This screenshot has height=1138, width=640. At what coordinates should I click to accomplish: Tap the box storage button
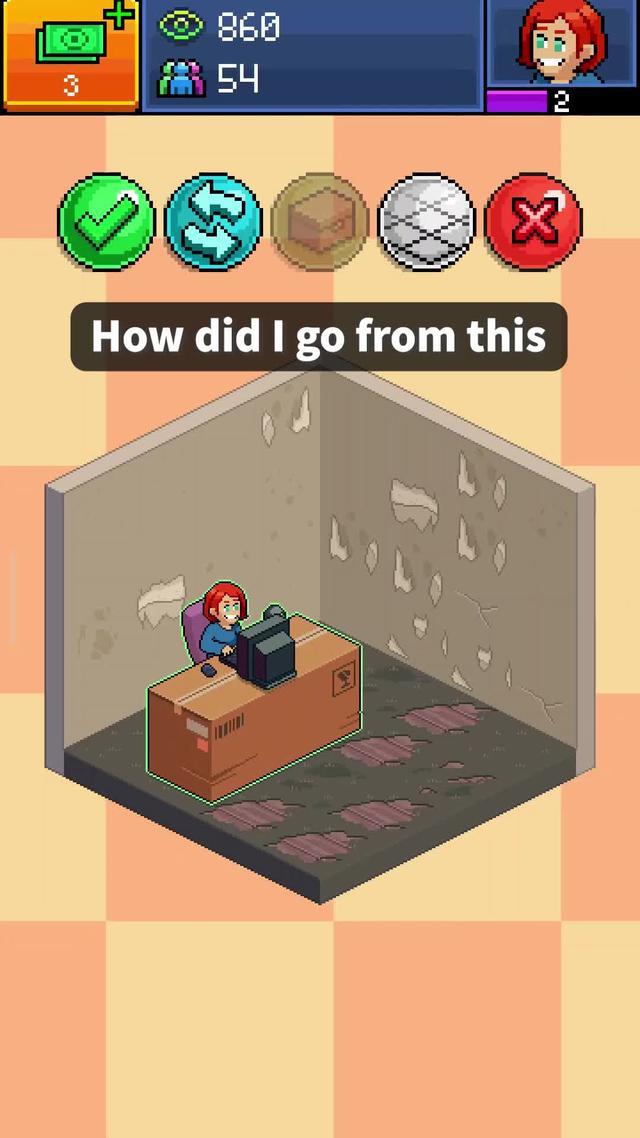320,222
